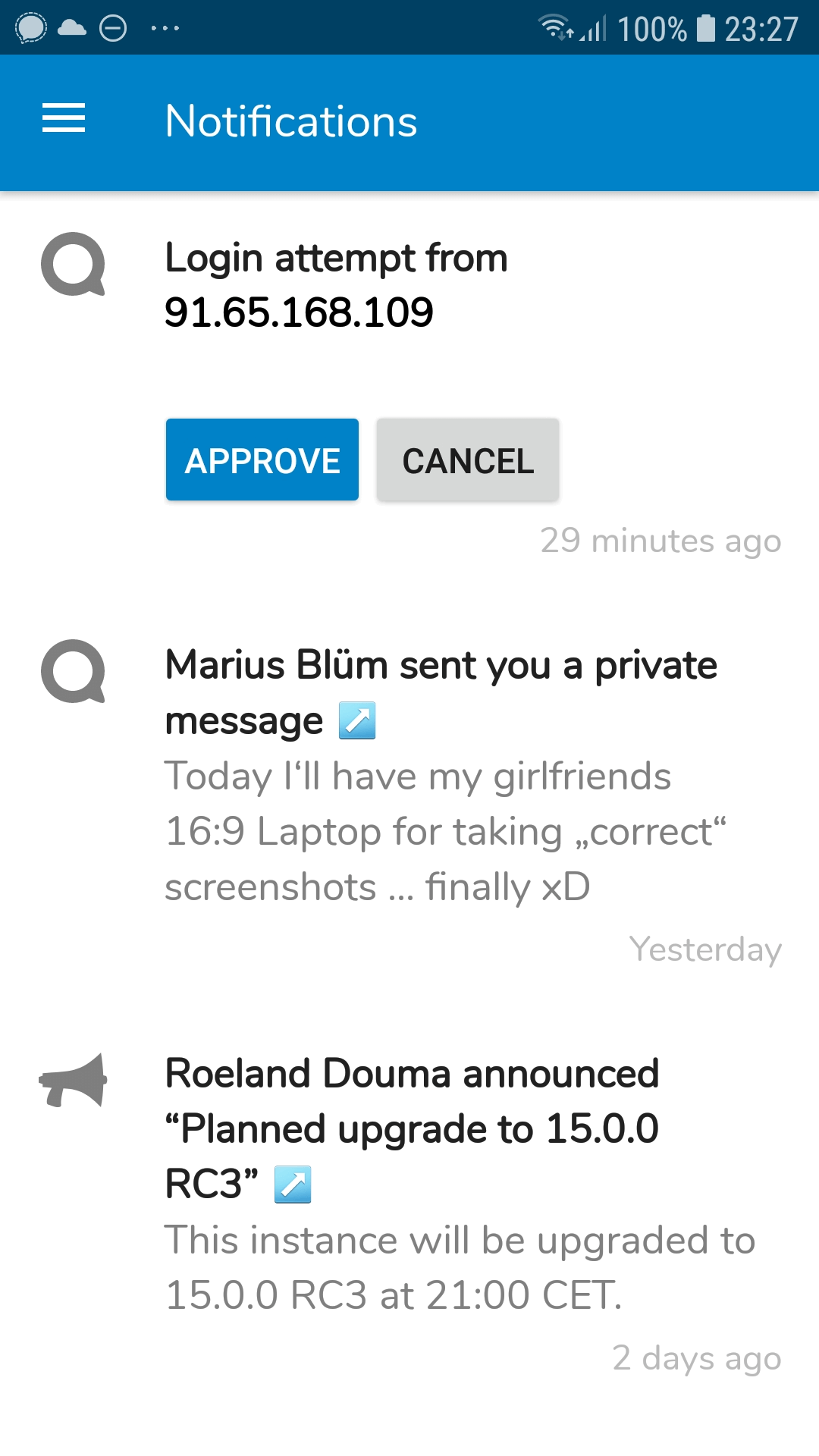Cancel the login attempt
This screenshot has height=1456, width=819.
[x=468, y=460]
